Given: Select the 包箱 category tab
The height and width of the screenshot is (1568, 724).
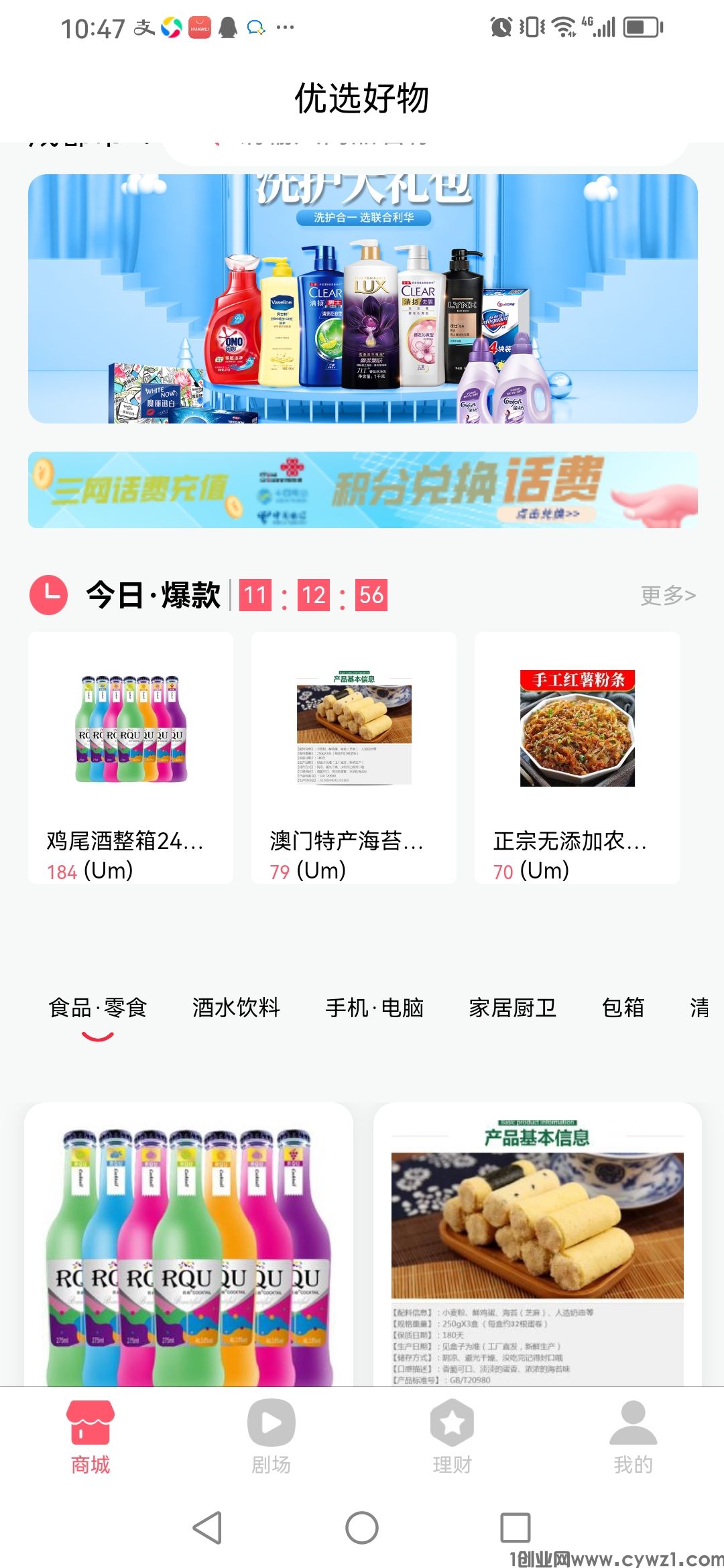Looking at the screenshot, I should pyautogui.click(x=623, y=1008).
